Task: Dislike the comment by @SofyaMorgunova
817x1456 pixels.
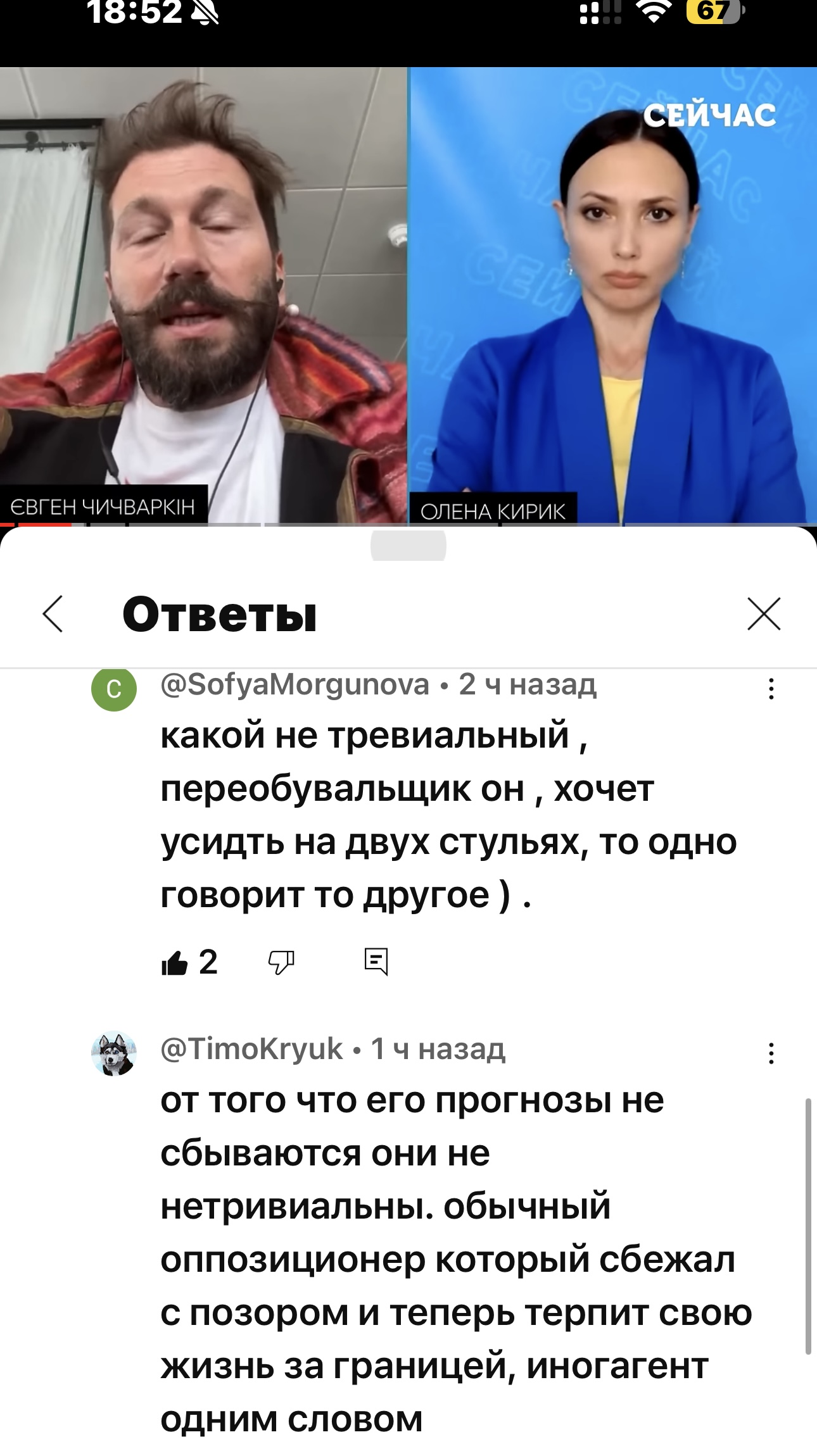Action: click(281, 962)
